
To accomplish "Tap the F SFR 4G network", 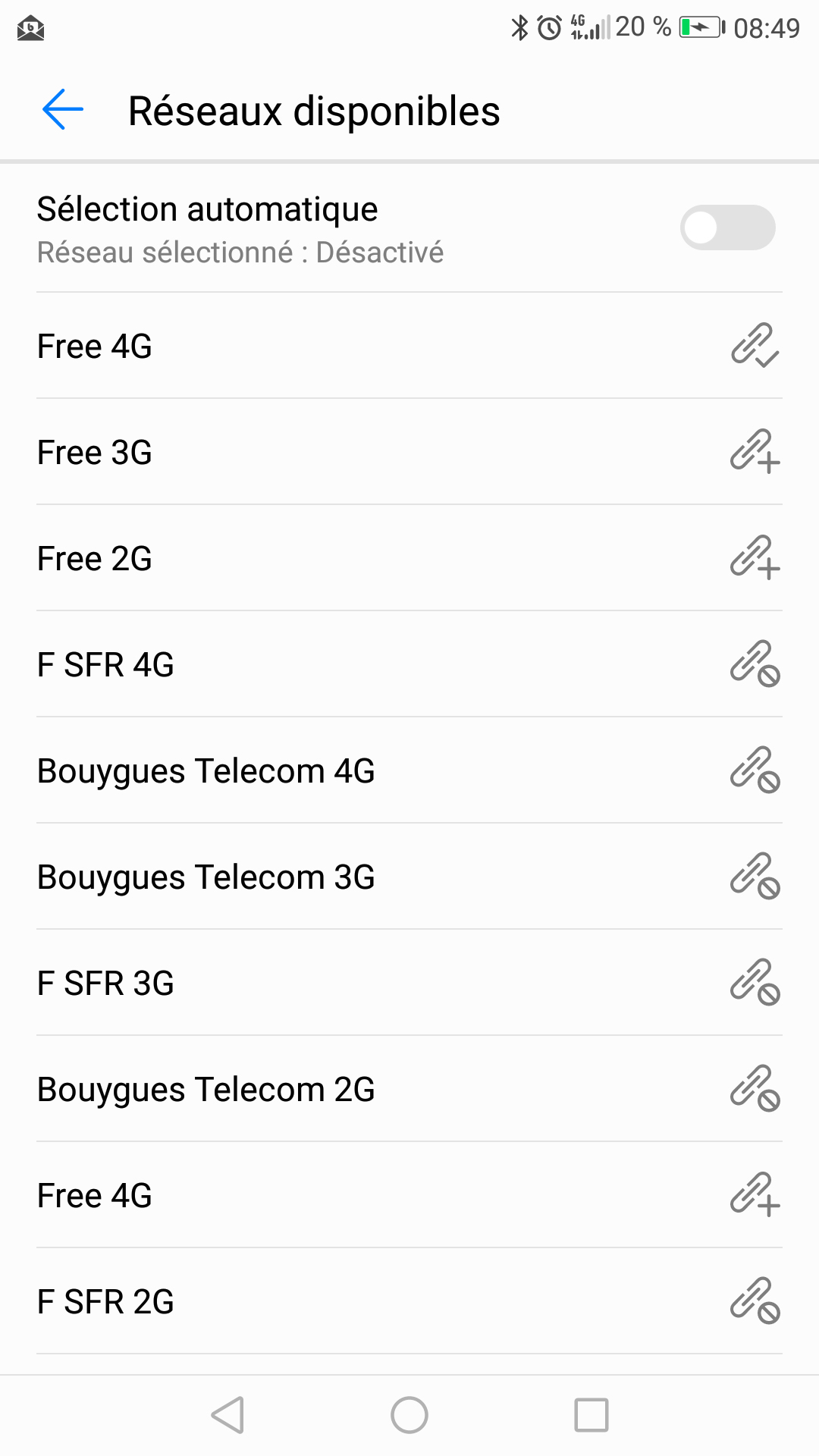I will (x=409, y=664).
